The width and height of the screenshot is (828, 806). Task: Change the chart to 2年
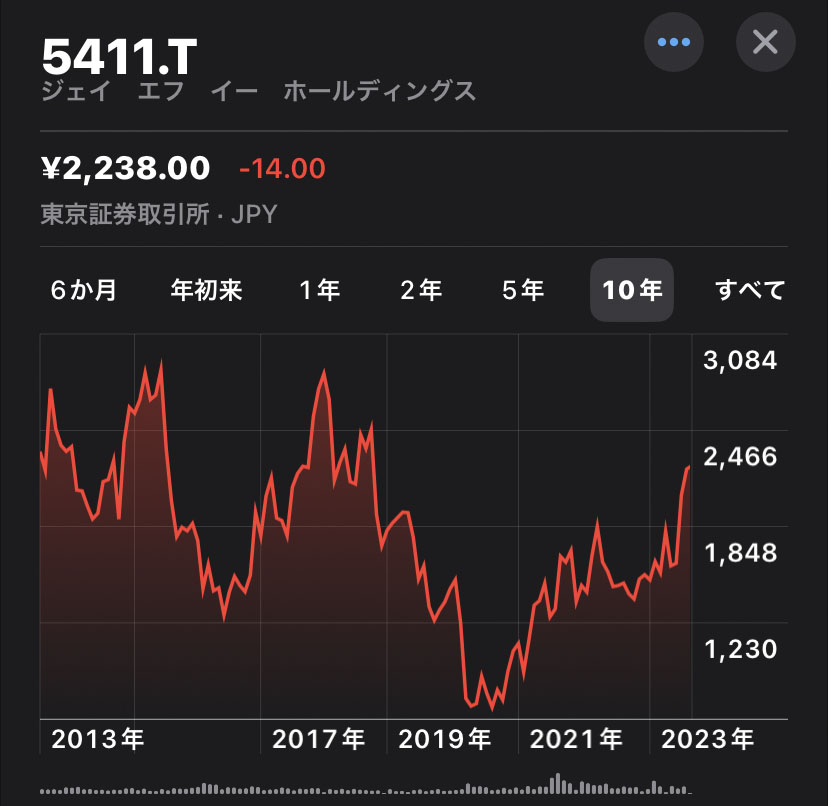pyautogui.click(x=421, y=291)
